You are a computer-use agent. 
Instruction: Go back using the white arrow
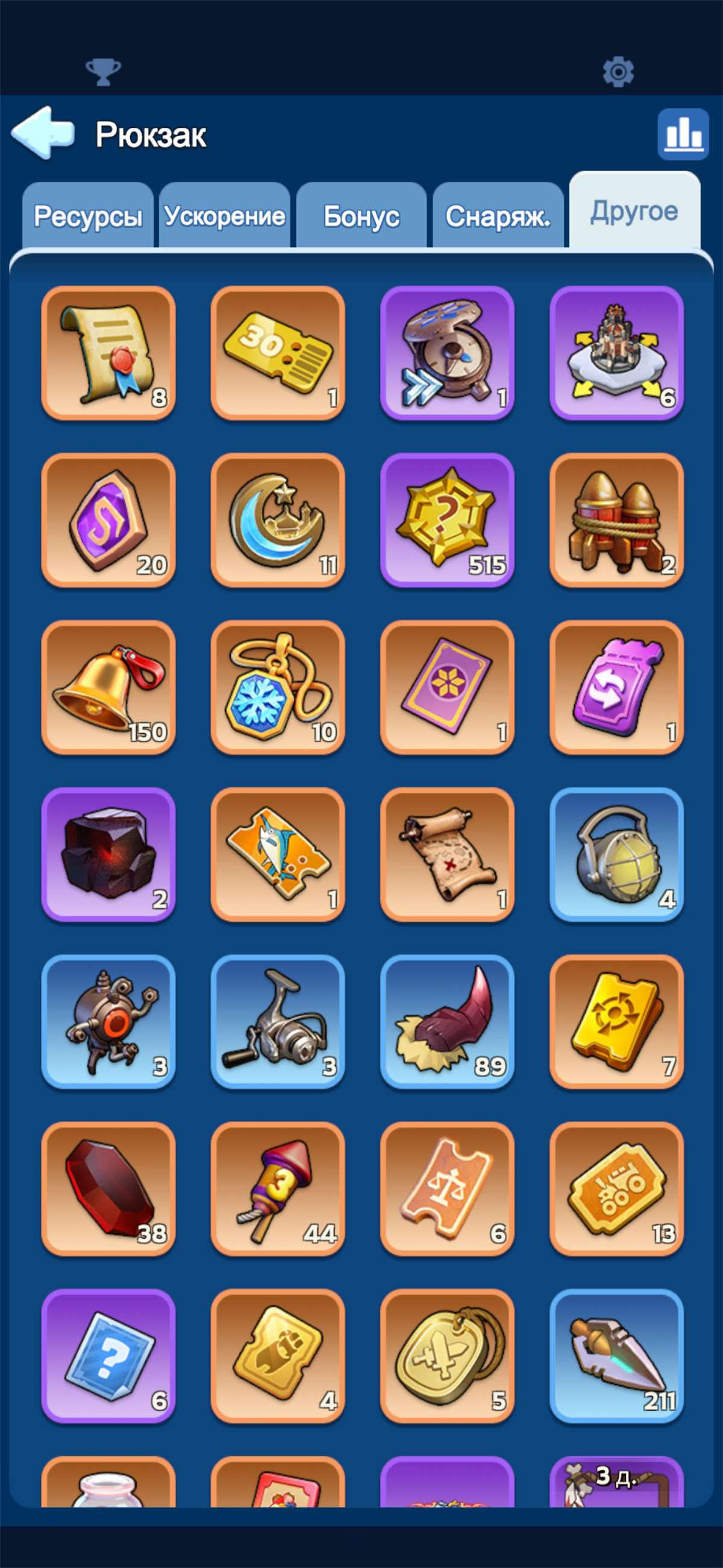(x=43, y=133)
